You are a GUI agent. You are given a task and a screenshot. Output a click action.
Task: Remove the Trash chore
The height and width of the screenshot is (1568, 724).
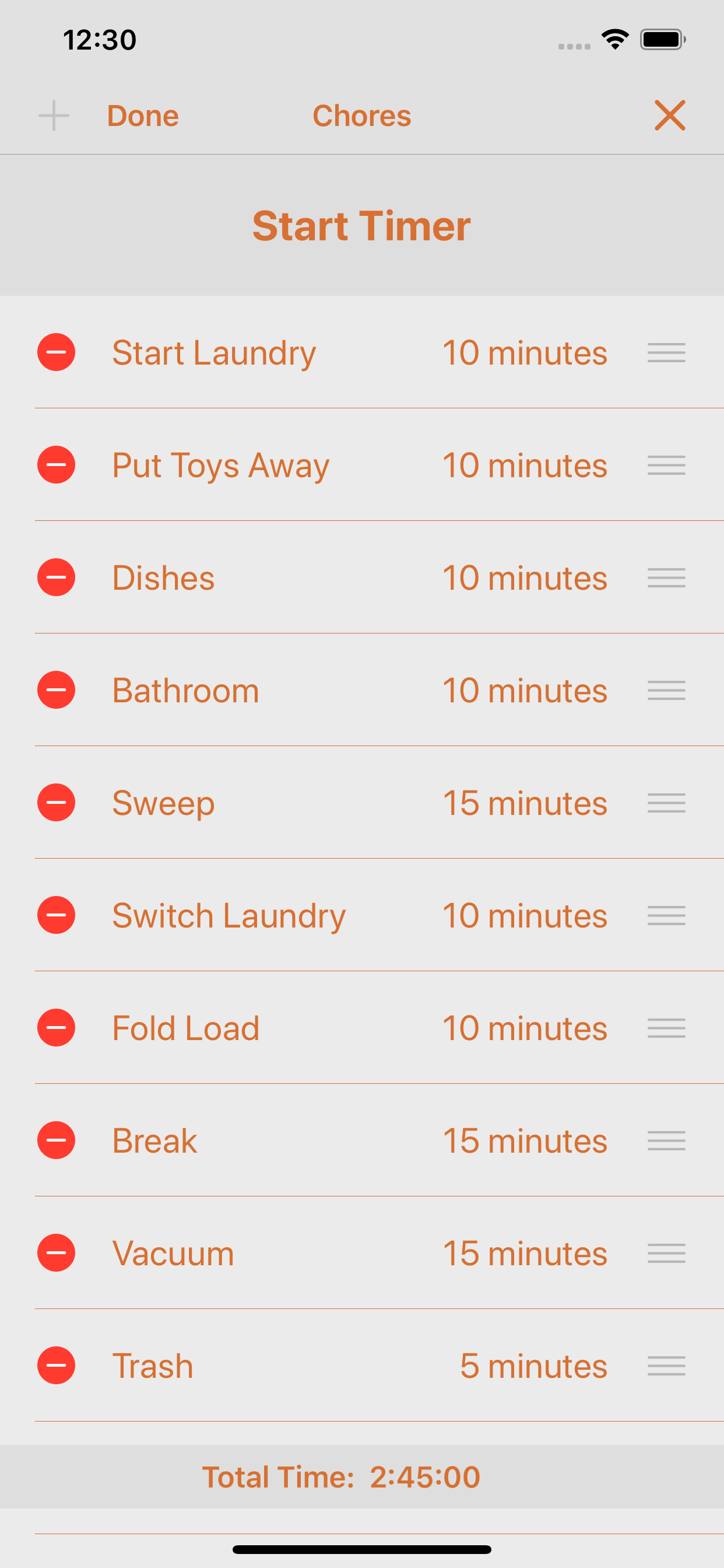click(x=56, y=1366)
